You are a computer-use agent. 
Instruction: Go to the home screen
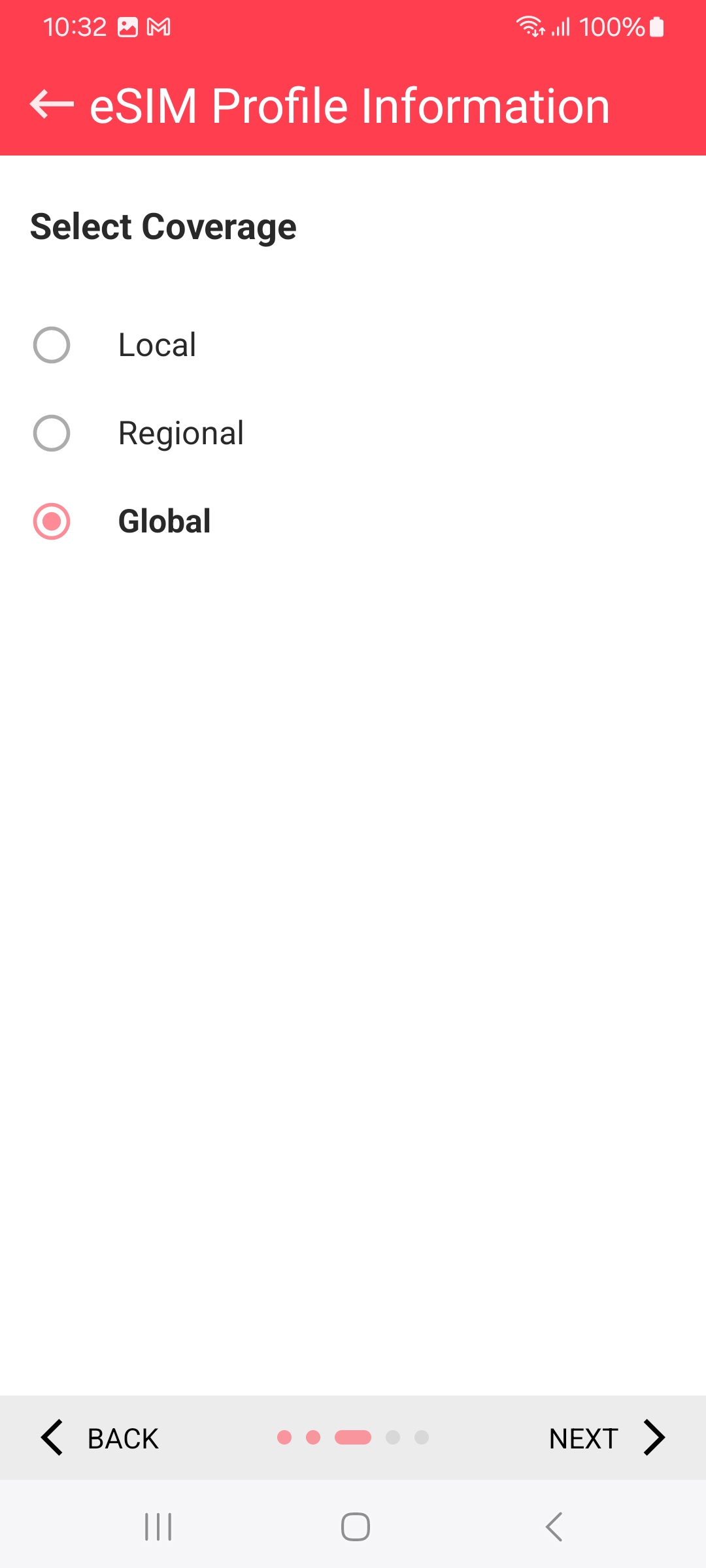(356, 1527)
